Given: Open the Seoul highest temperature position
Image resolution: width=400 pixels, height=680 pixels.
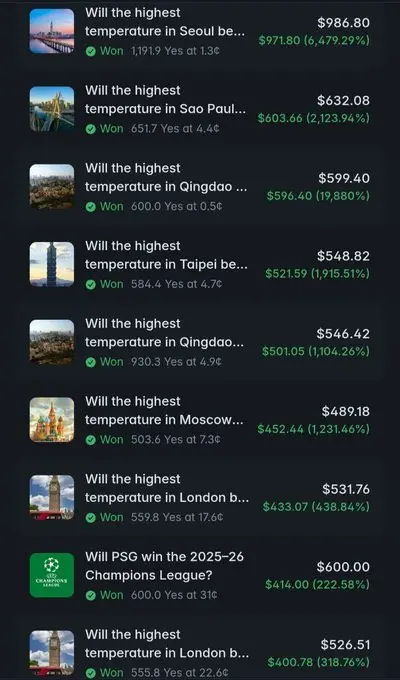Looking at the screenshot, I should [200, 31].
